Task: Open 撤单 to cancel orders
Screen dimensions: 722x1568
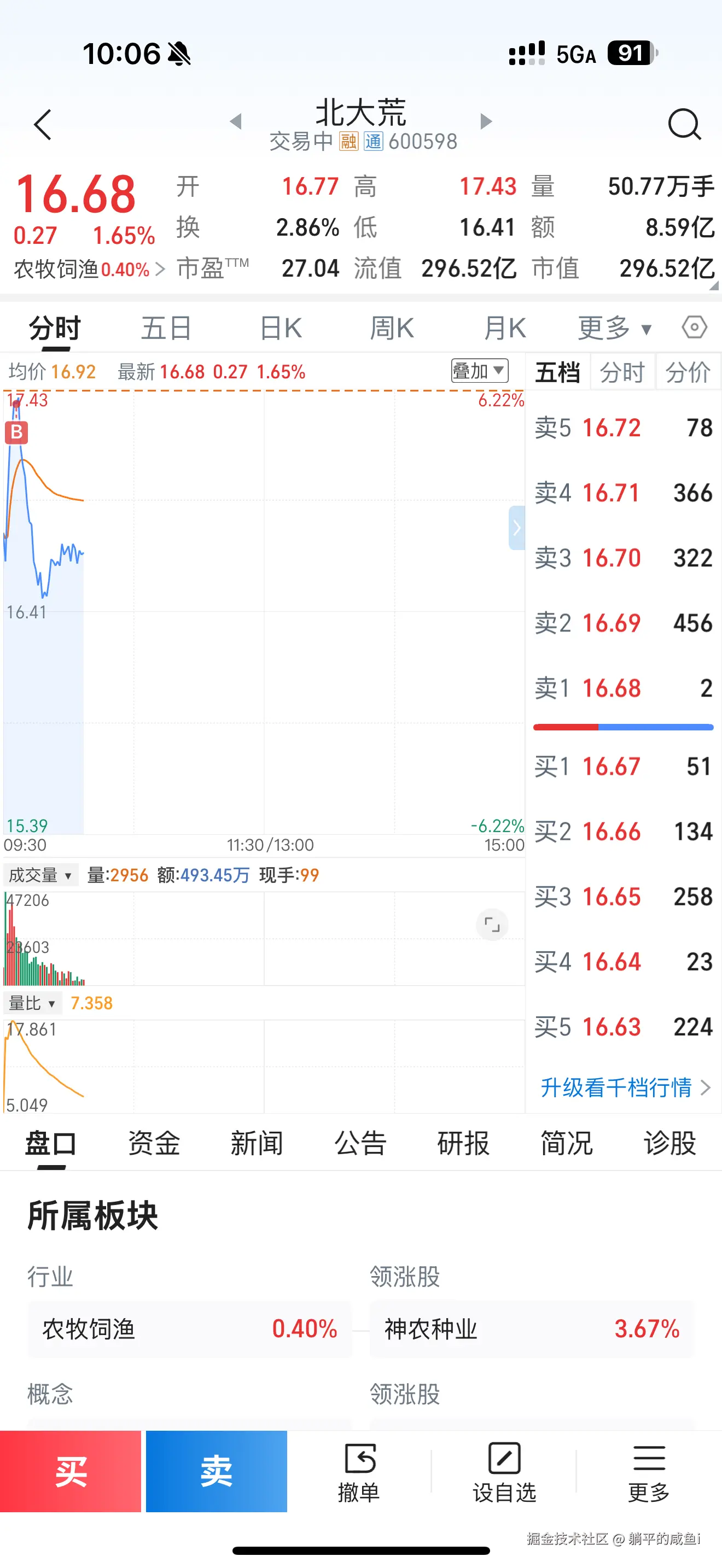Action: click(359, 1478)
